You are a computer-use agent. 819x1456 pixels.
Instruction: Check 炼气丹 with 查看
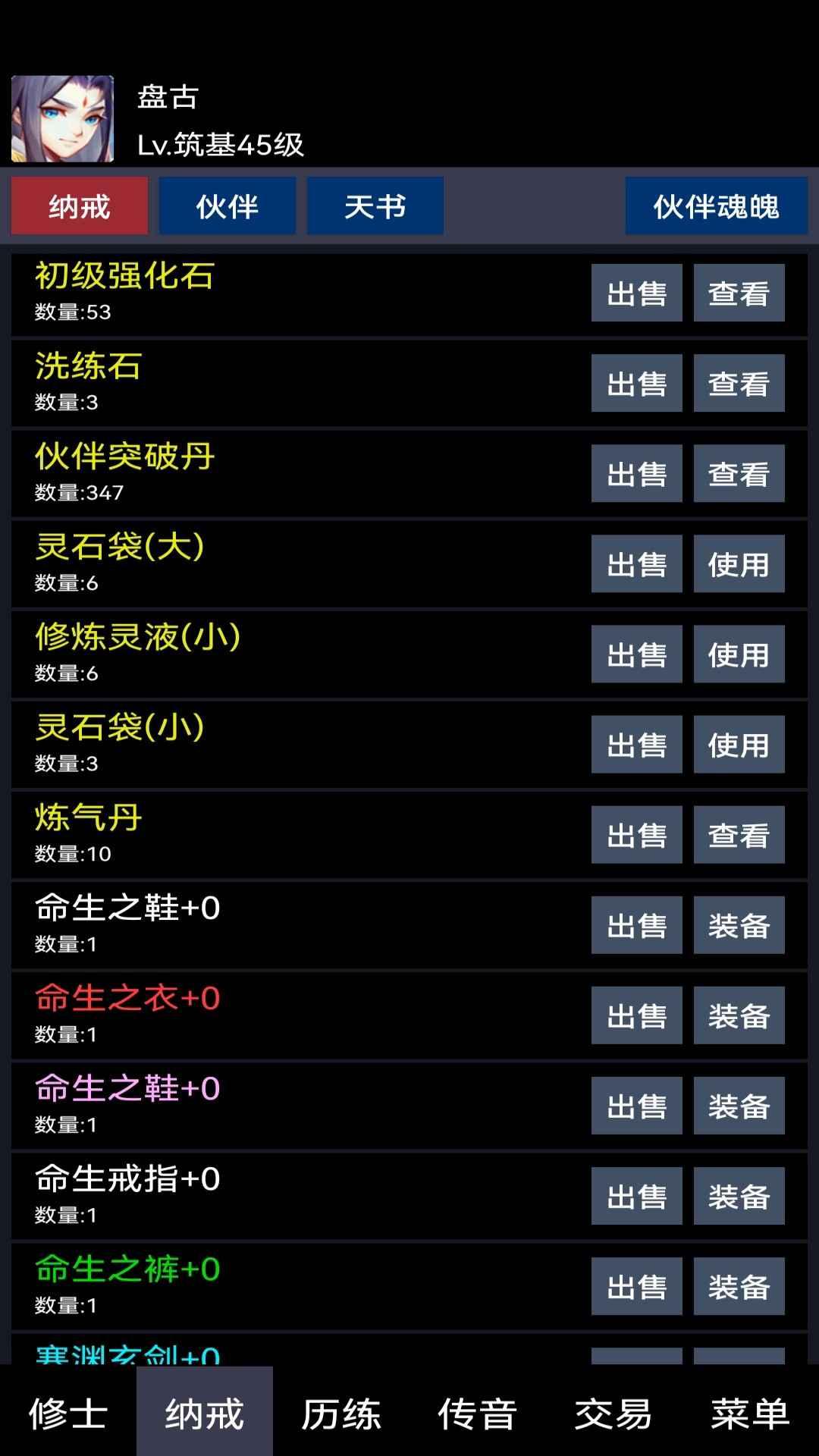point(739,835)
